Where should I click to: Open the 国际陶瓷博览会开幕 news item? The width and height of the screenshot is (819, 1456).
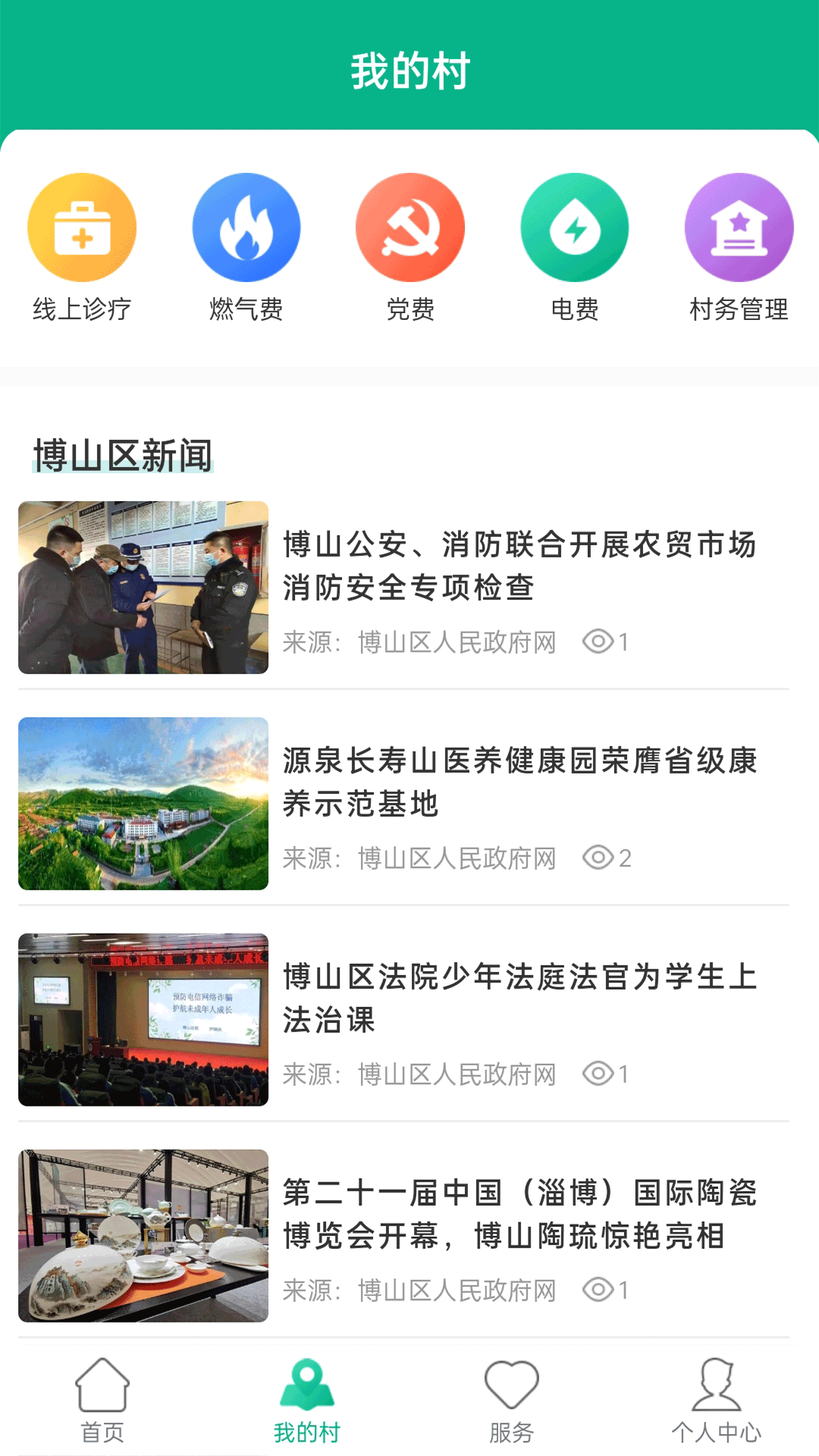519,1214
